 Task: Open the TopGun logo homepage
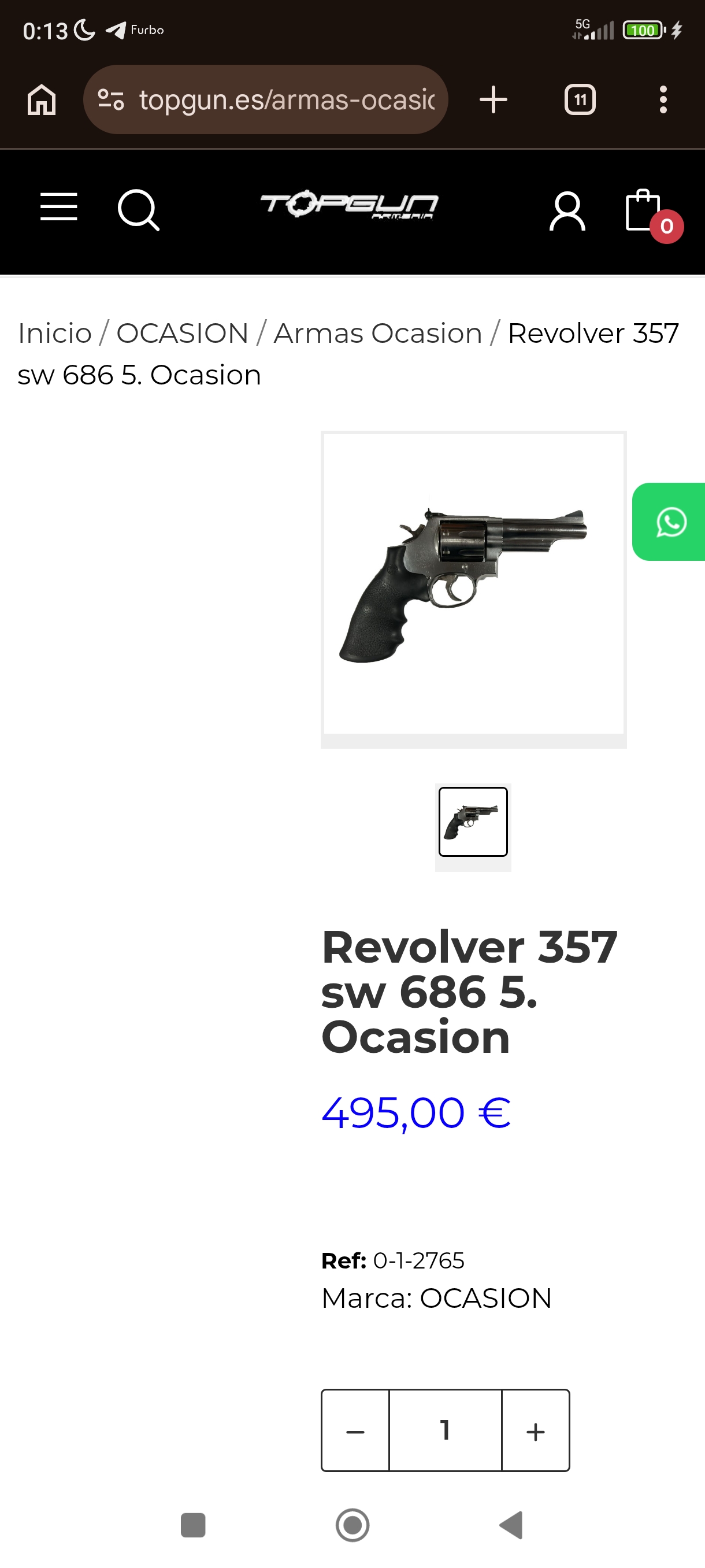[x=349, y=206]
